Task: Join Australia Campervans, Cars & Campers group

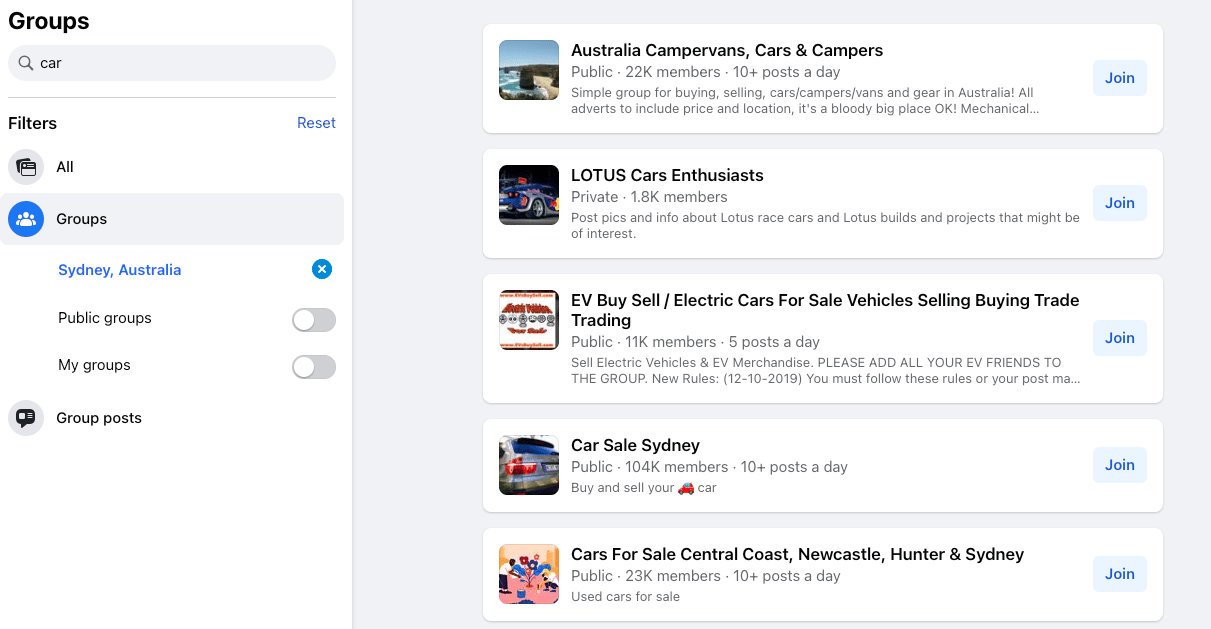Action: pos(1119,78)
